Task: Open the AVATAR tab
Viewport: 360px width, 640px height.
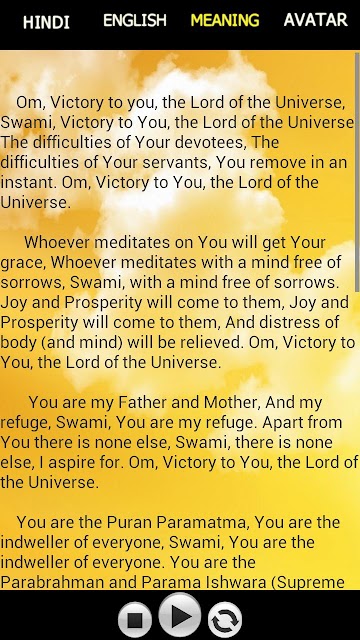Action: pos(316,20)
